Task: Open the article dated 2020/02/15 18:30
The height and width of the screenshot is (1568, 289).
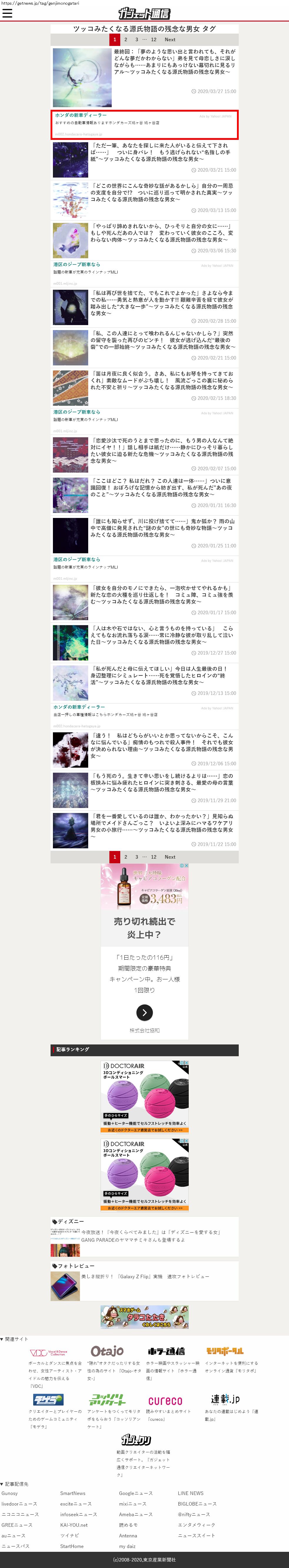Action: 161,380
